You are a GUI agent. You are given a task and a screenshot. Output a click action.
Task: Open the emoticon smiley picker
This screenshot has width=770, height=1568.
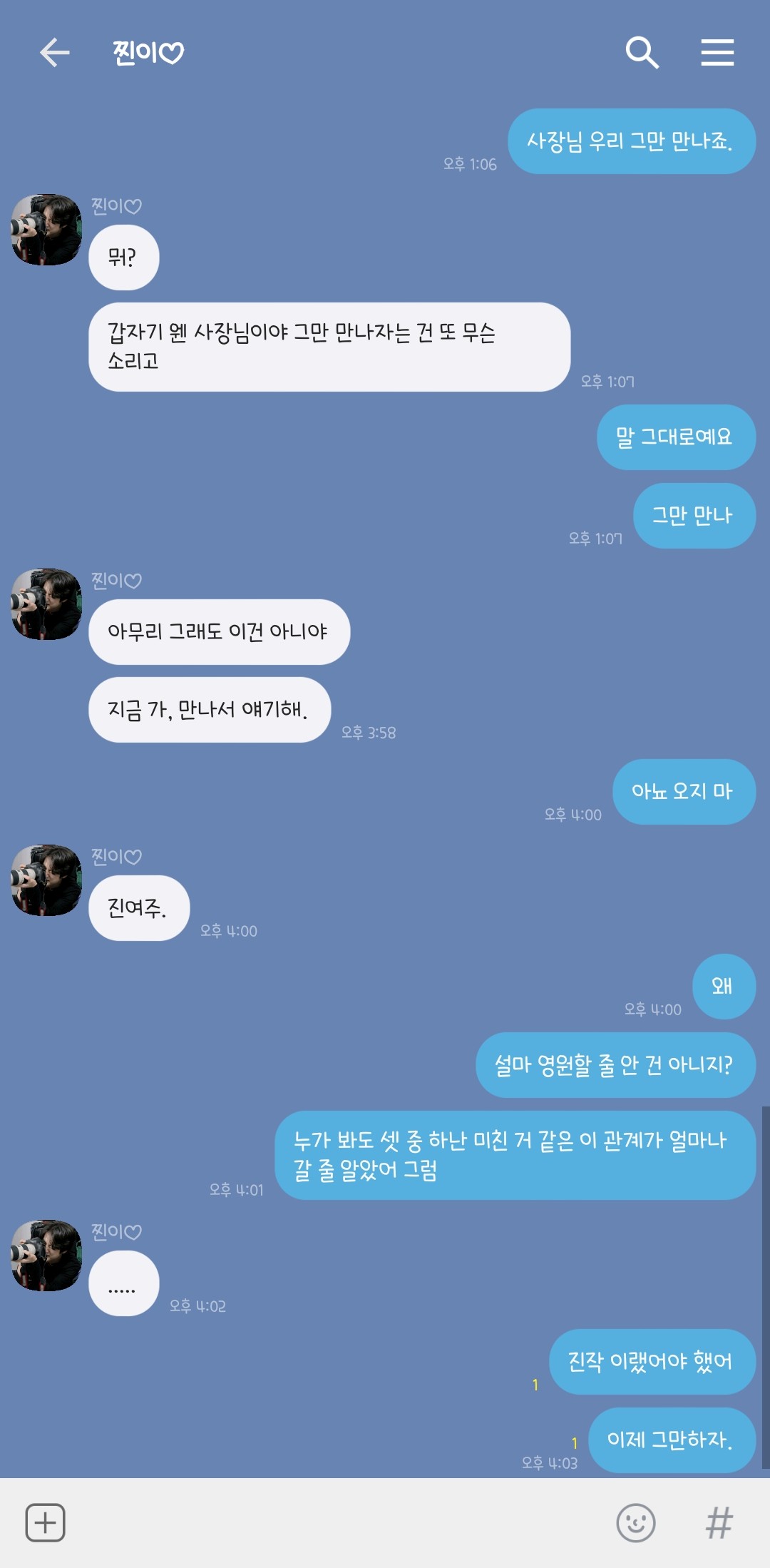click(x=635, y=1523)
